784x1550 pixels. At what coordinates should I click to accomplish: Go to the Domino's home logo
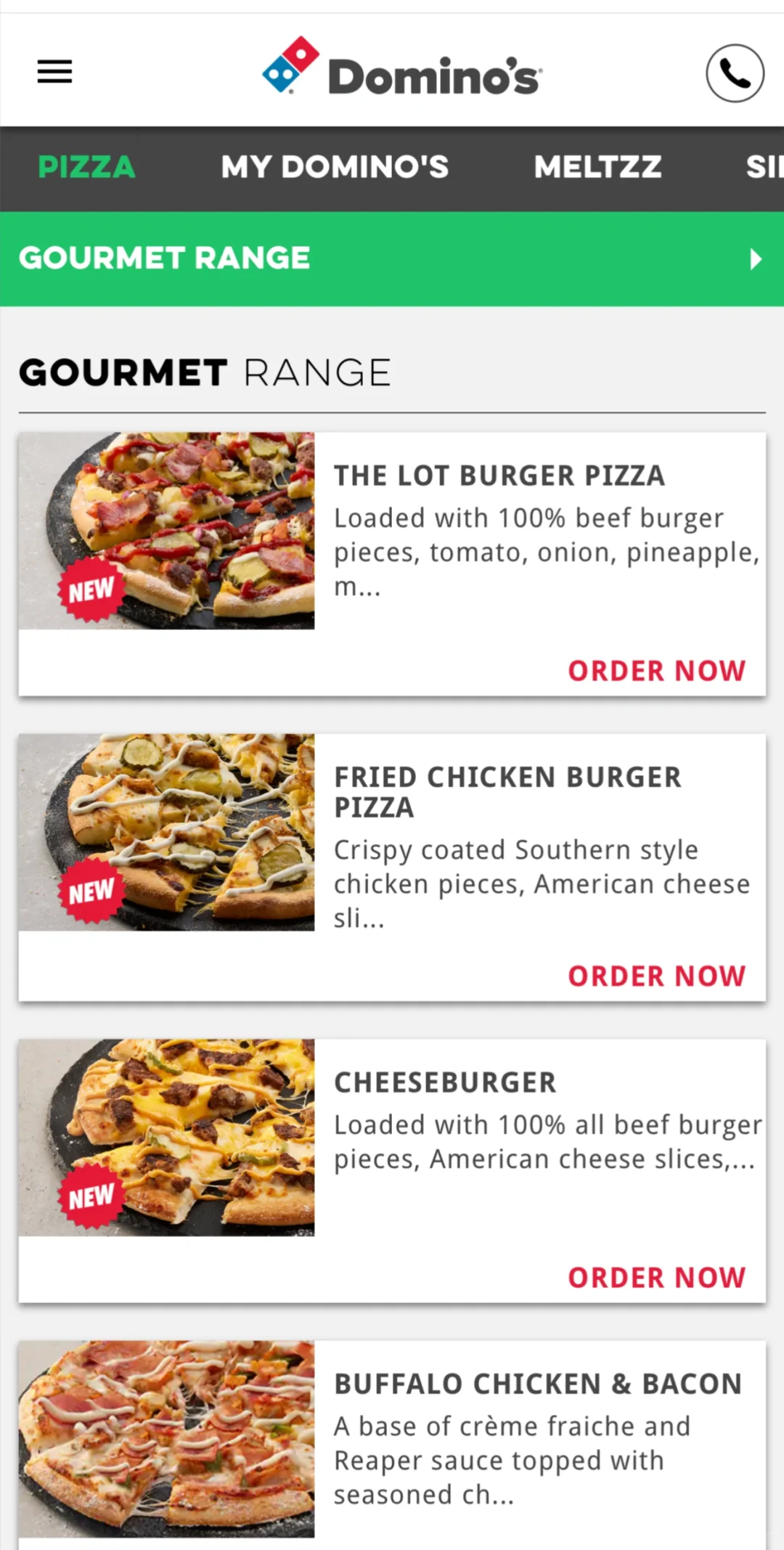401,73
